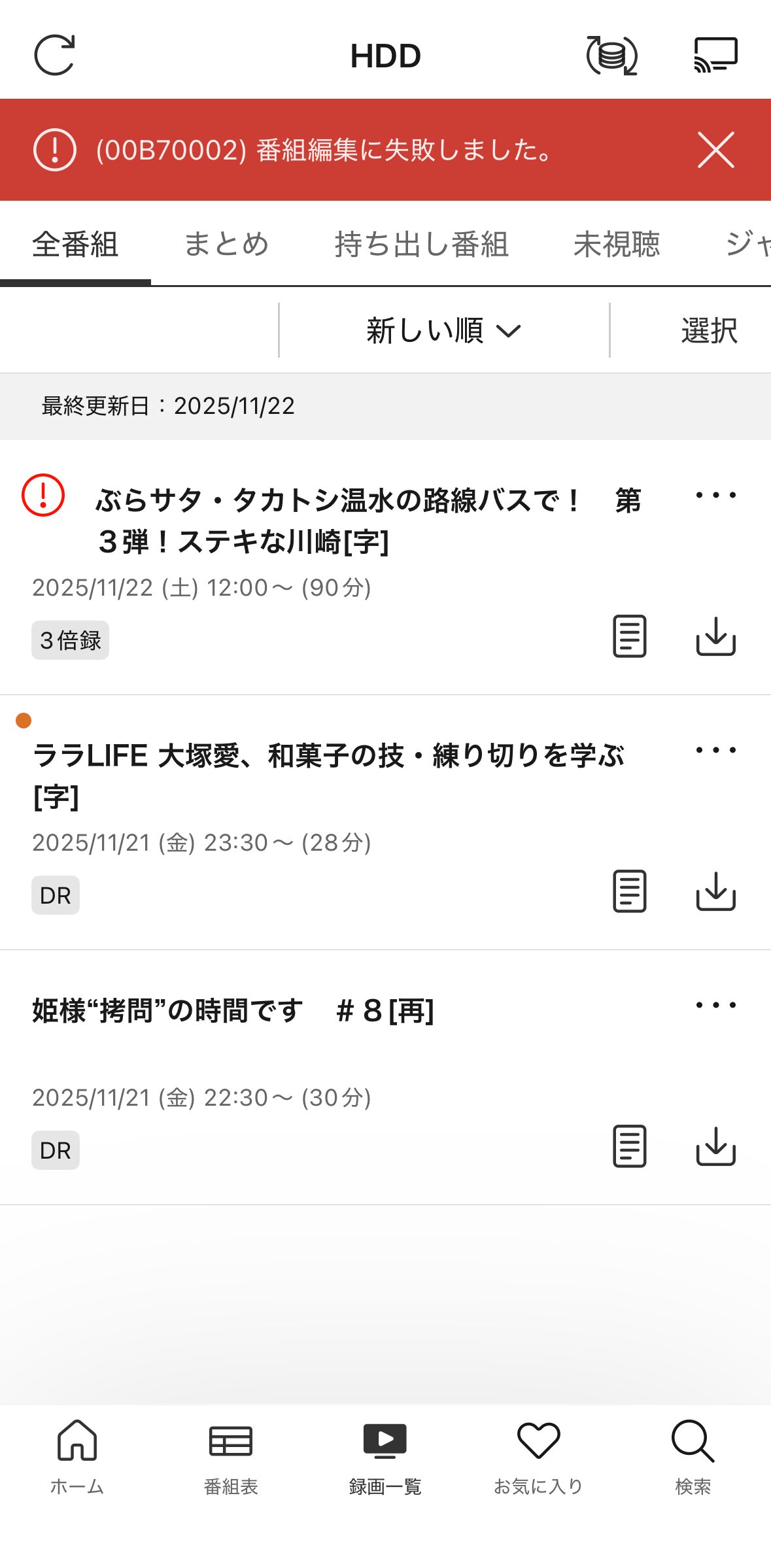This screenshot has width=771, height=1568.
Task: Tap the 選択 button
Action: (x=709, y=330)
